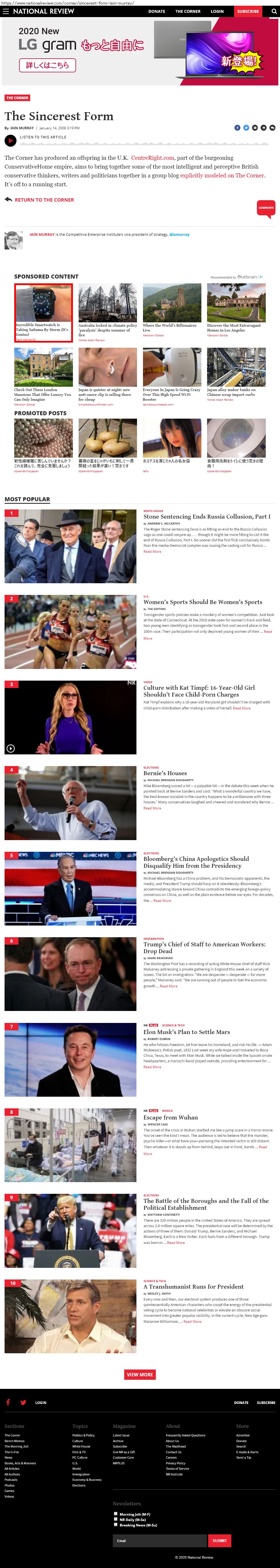Open Bernie's Houses article

click(x=165, y=773)
